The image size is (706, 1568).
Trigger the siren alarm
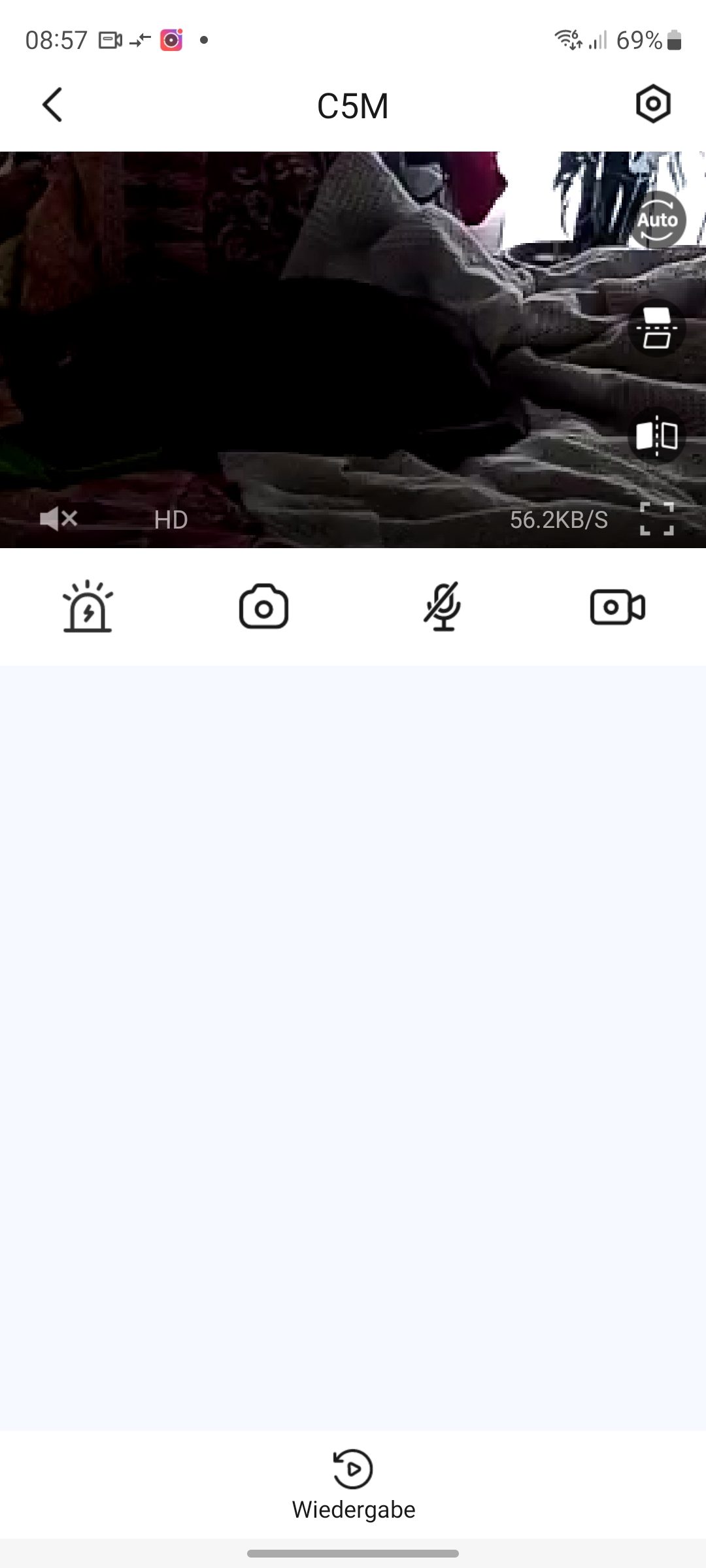click(x=88, y=607)
